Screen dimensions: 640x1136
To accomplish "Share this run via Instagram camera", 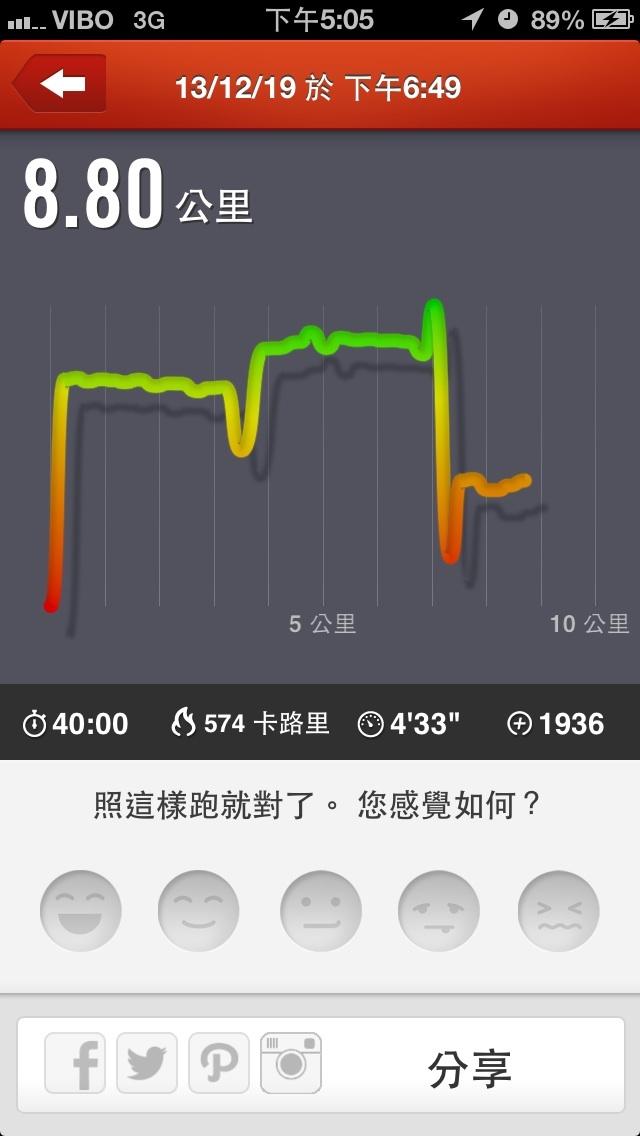I will 291,1064.
